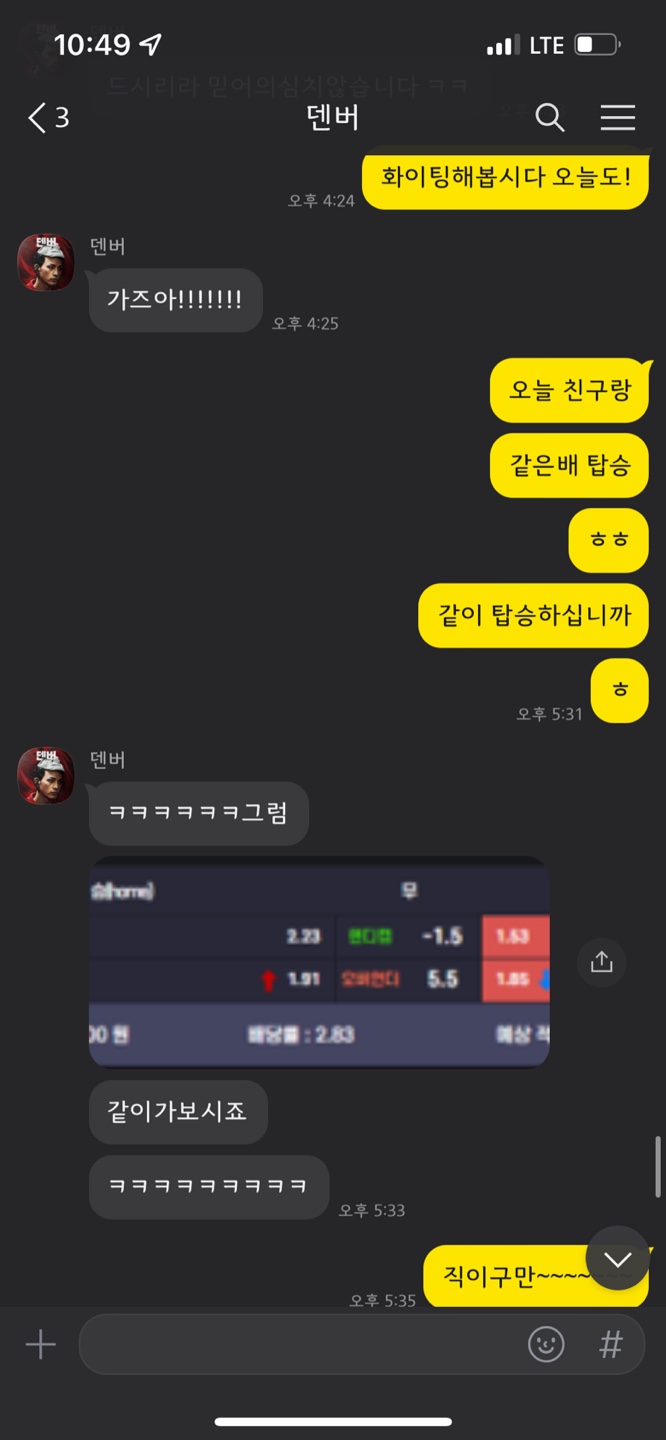Screen dimensions: 666x1440
Task: Jump to the latest messages with the down arrow
Action: (618, 1259)
